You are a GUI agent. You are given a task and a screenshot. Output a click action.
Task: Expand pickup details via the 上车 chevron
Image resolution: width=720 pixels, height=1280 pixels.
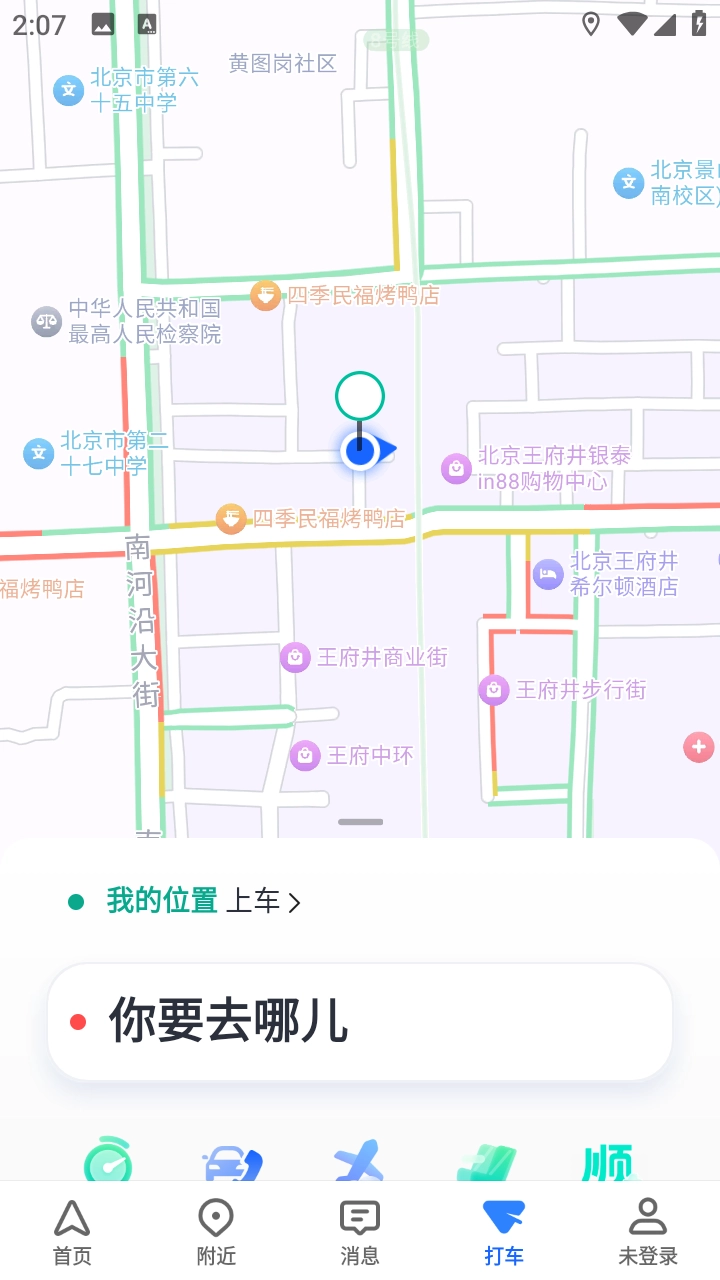pos(294,902)
